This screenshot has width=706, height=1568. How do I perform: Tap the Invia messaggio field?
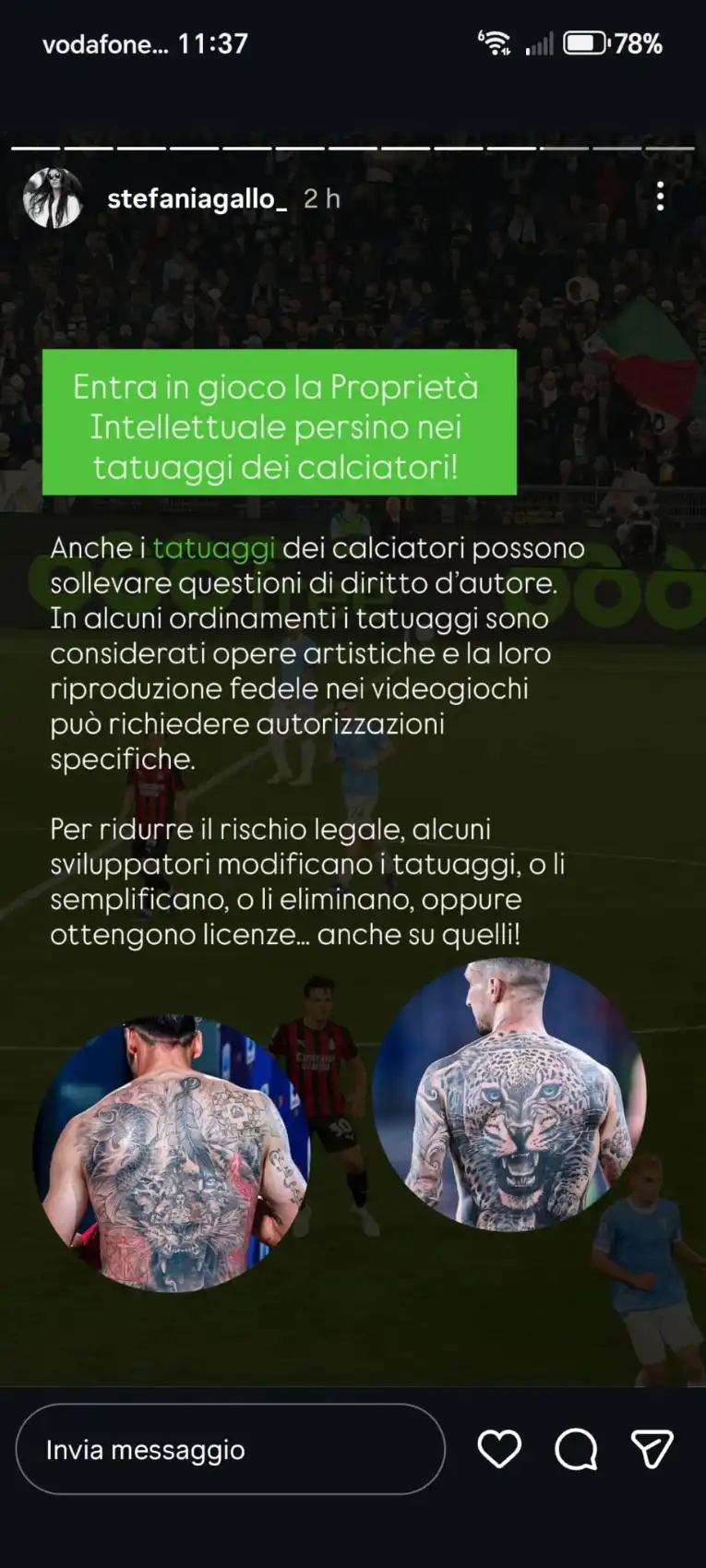coord(231,1449)
